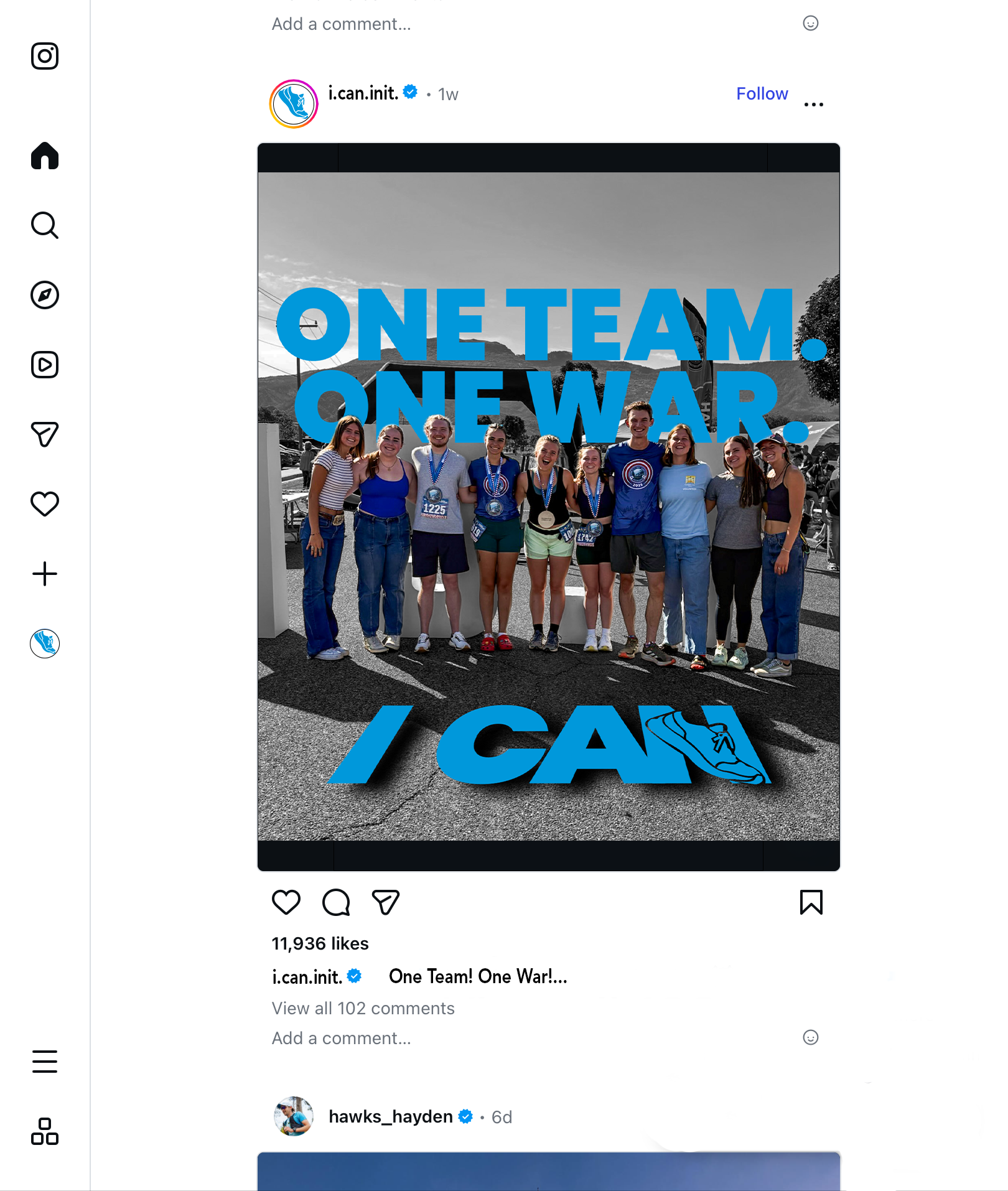Image resolution: width=1008 pixels, height=1191 pixels.
Task: Open the search magnifier in sidebar
Action: pos(45,225)
